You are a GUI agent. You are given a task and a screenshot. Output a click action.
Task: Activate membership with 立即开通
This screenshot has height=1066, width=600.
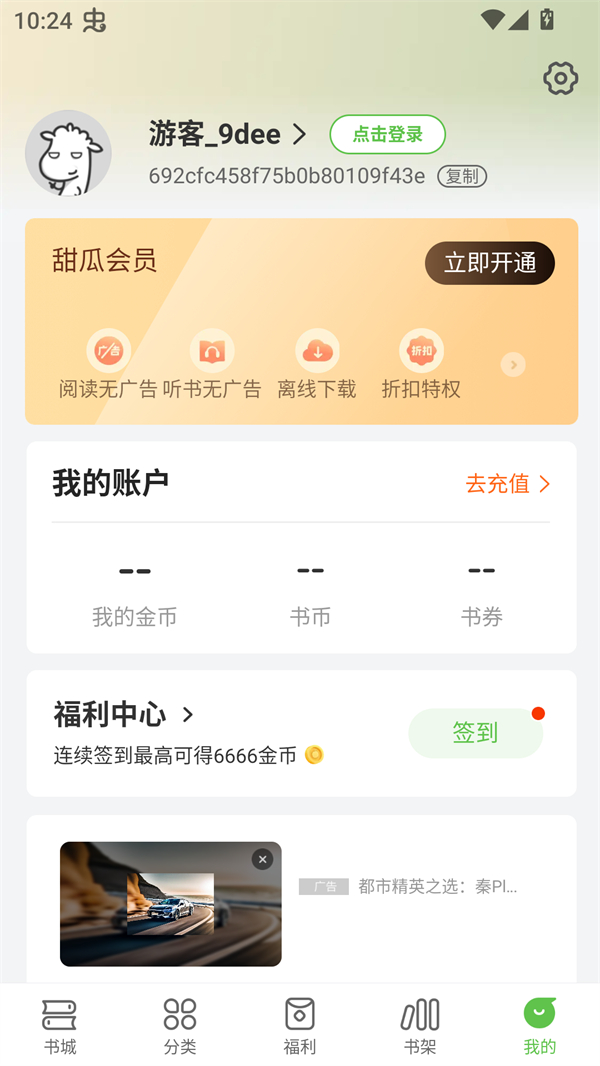[489, 263]
